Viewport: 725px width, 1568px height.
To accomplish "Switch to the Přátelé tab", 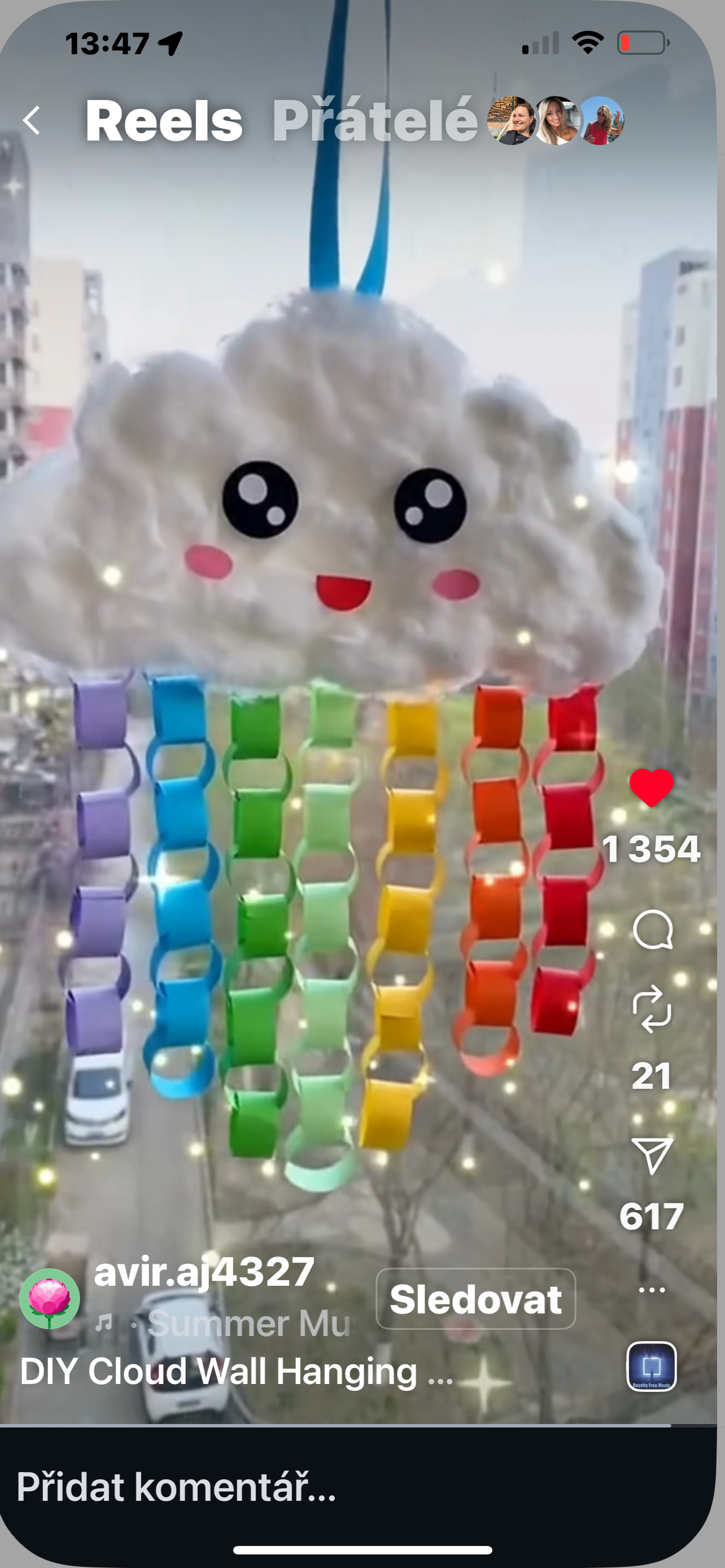I will click(374, 121).
